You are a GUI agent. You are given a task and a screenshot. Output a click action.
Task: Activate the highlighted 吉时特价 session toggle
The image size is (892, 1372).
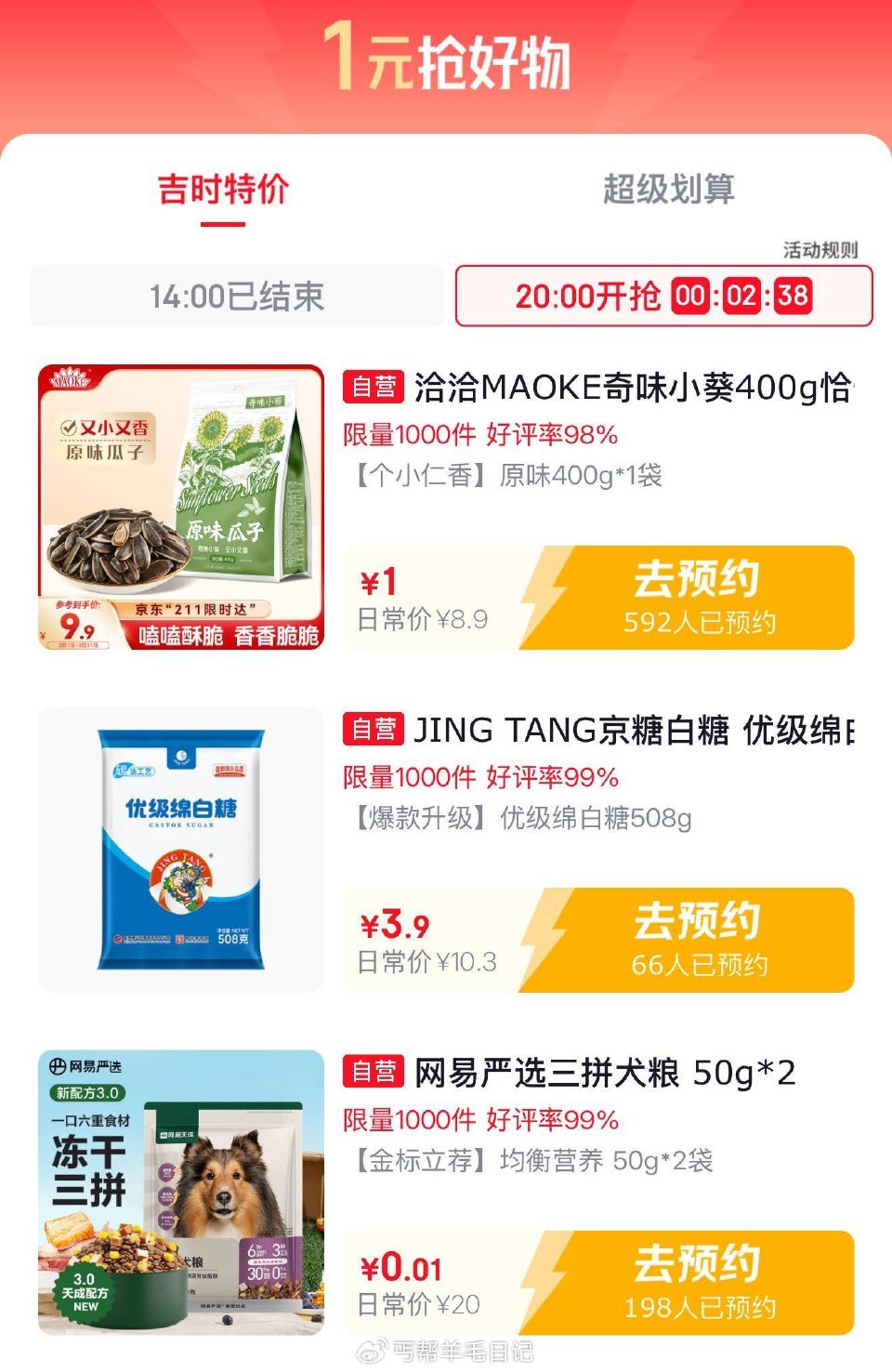pyautogui.click(x=223, y=187)
